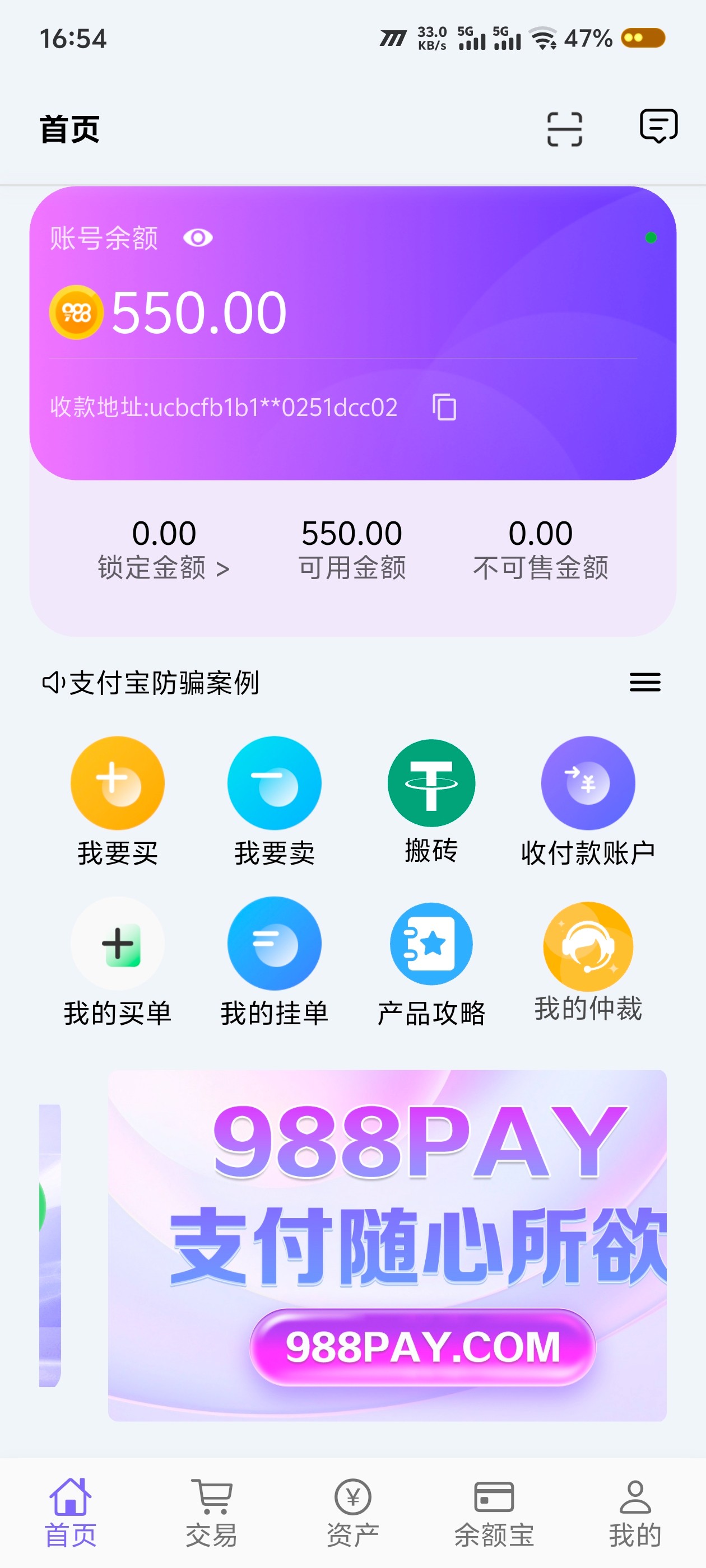The height and width of the screenshot is (1568, 706).
Task: Select 我要卖 to sell
Action: 274,799
